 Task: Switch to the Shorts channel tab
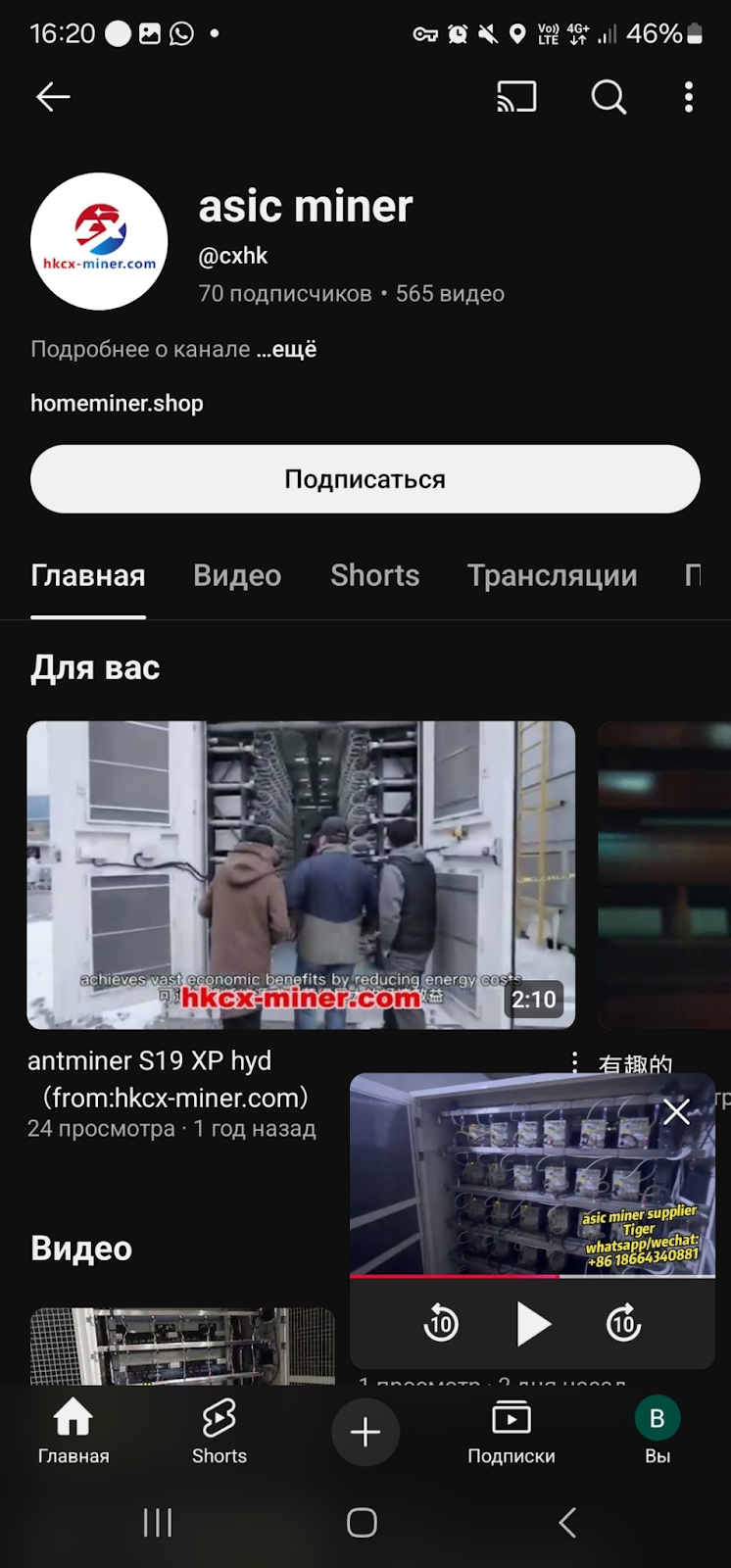click(x=374, y=575)
